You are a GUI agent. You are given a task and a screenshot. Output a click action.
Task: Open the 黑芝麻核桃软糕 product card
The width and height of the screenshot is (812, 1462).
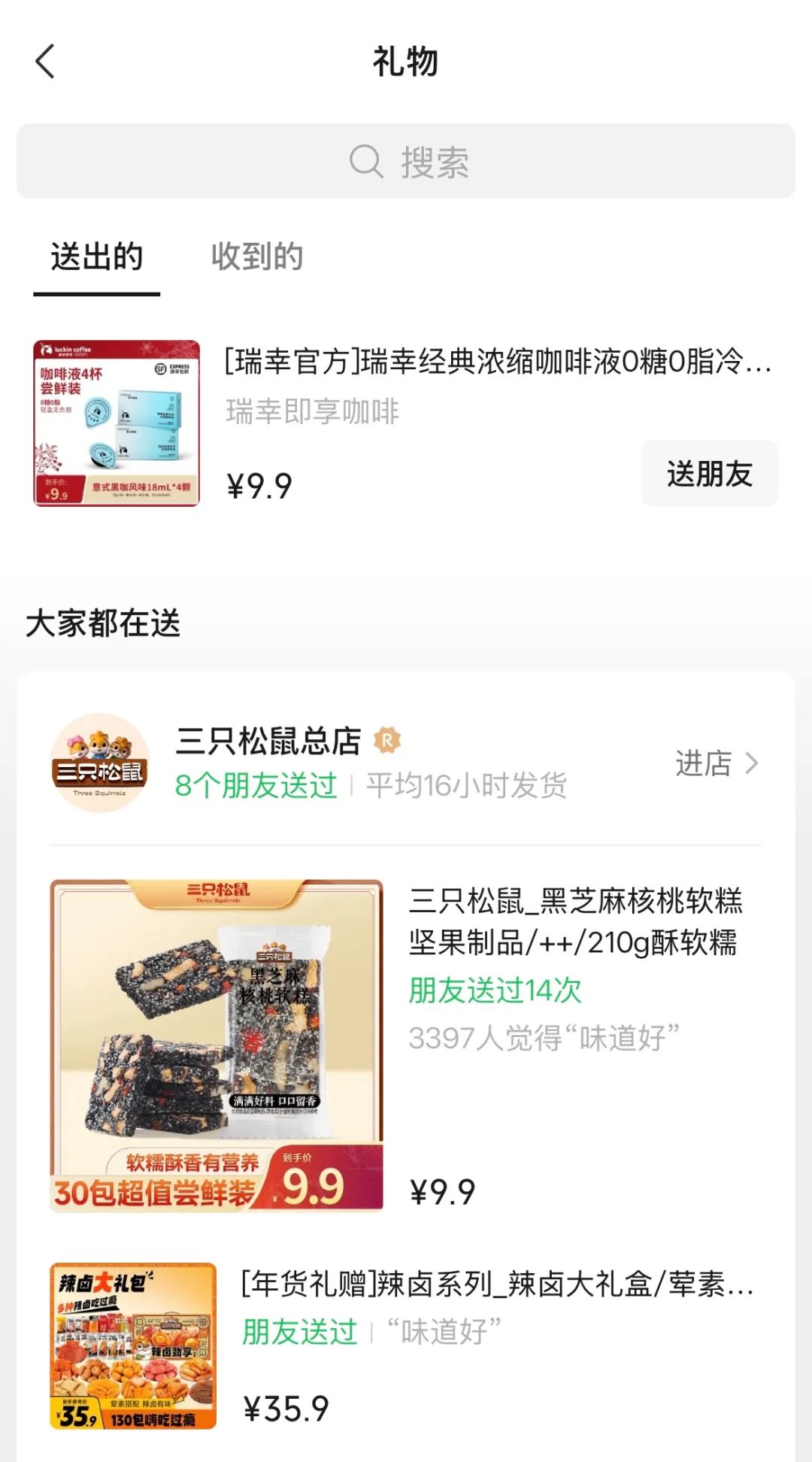575,921
